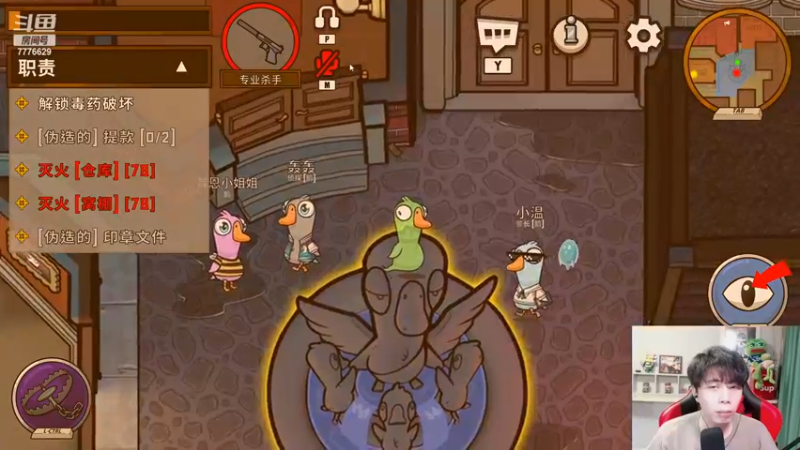Screen dimensions: 800x450
Task: Unmute the crossed-out microphone
Action: pos(327,64)
